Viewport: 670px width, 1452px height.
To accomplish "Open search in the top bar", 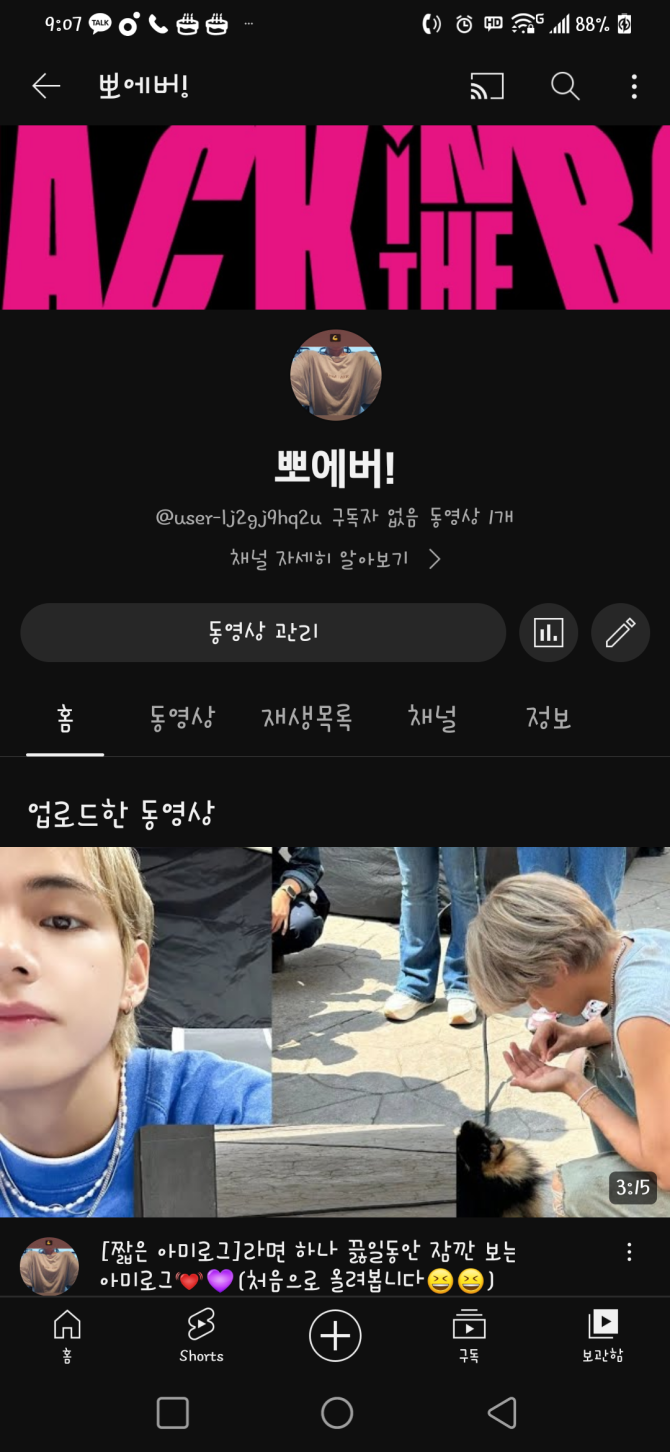I will coord(565,87).
